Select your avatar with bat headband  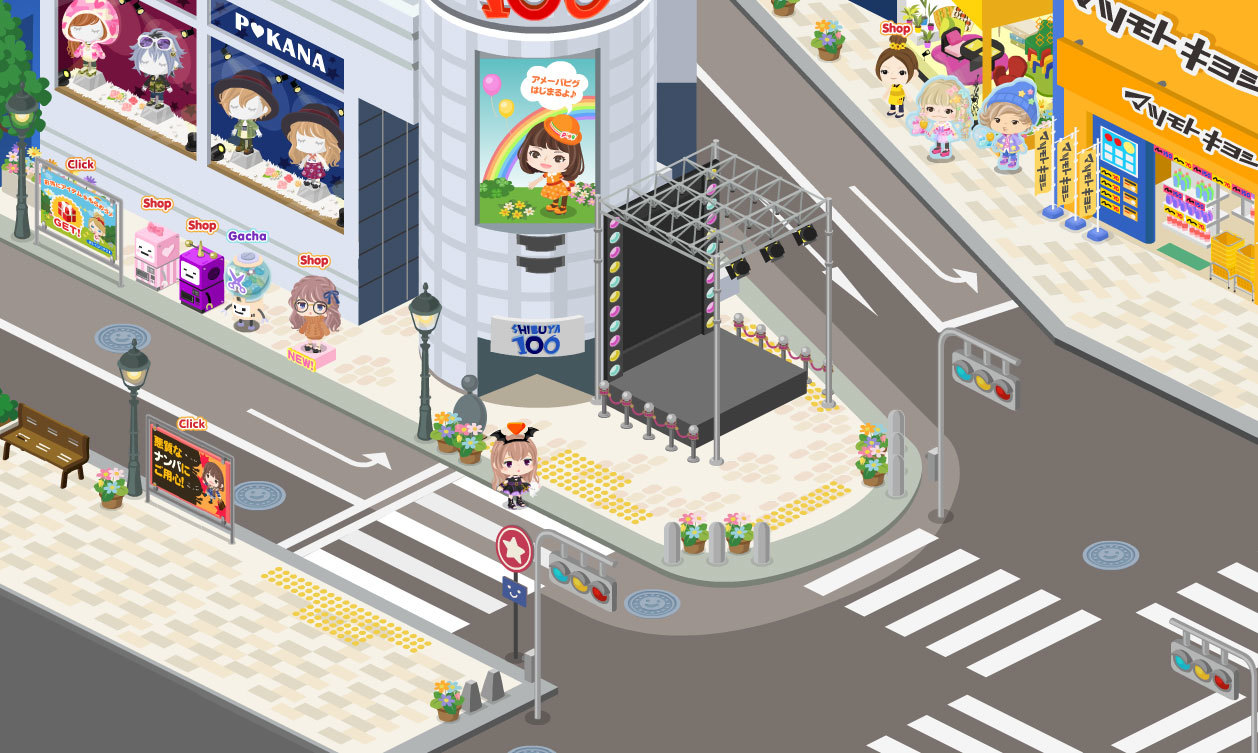coord(515,466)
